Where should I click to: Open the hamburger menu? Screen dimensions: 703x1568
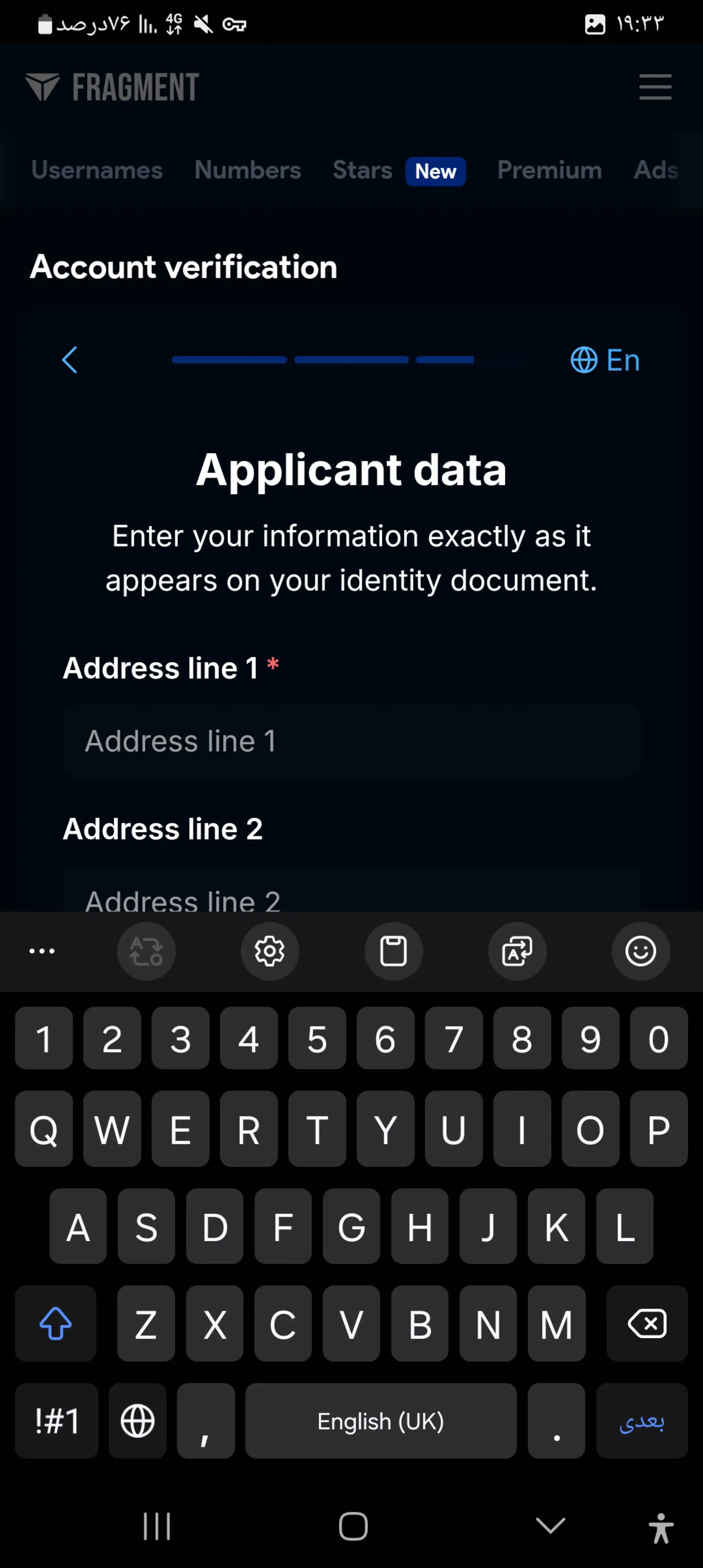(655, 87)
